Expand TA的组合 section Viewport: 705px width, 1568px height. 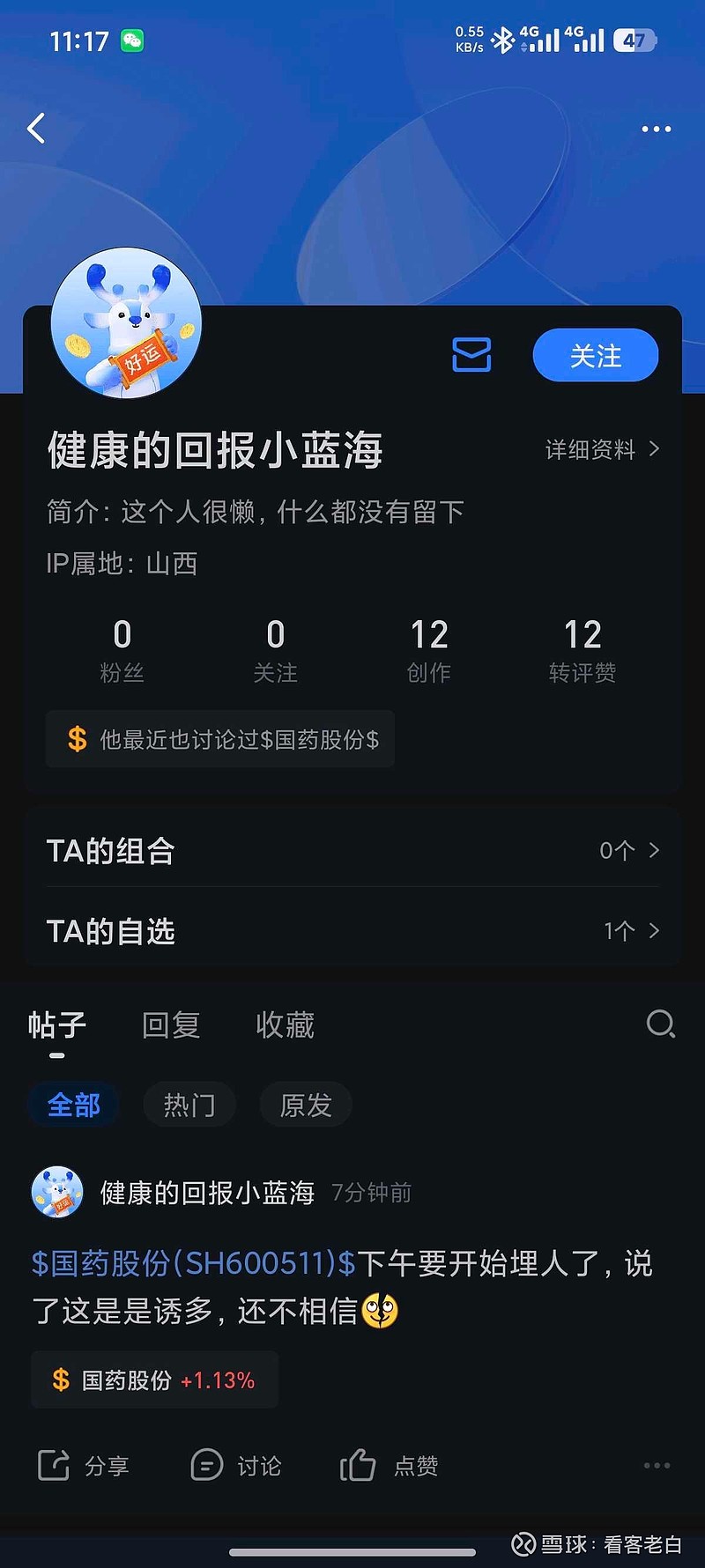(x=352, y=850)
